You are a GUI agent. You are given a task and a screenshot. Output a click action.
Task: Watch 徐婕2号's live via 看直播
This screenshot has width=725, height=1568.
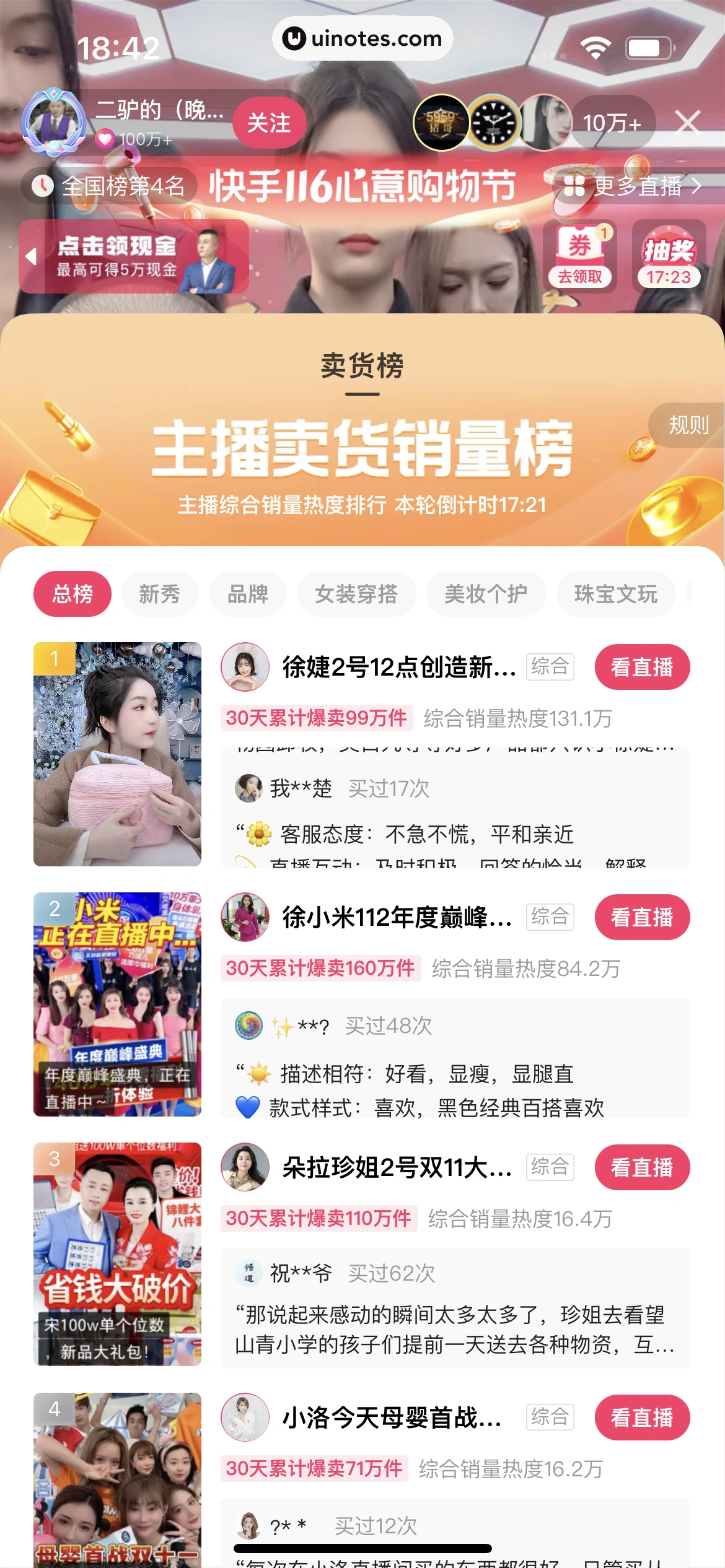(642, 667)
